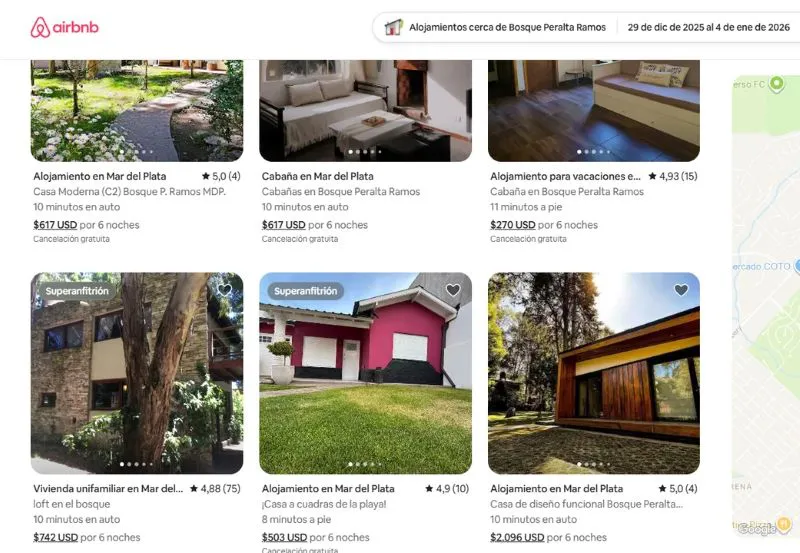Save loft en el bosque to wishlist
This screenshot has width=800, height=553.
(x=225, y=290)
